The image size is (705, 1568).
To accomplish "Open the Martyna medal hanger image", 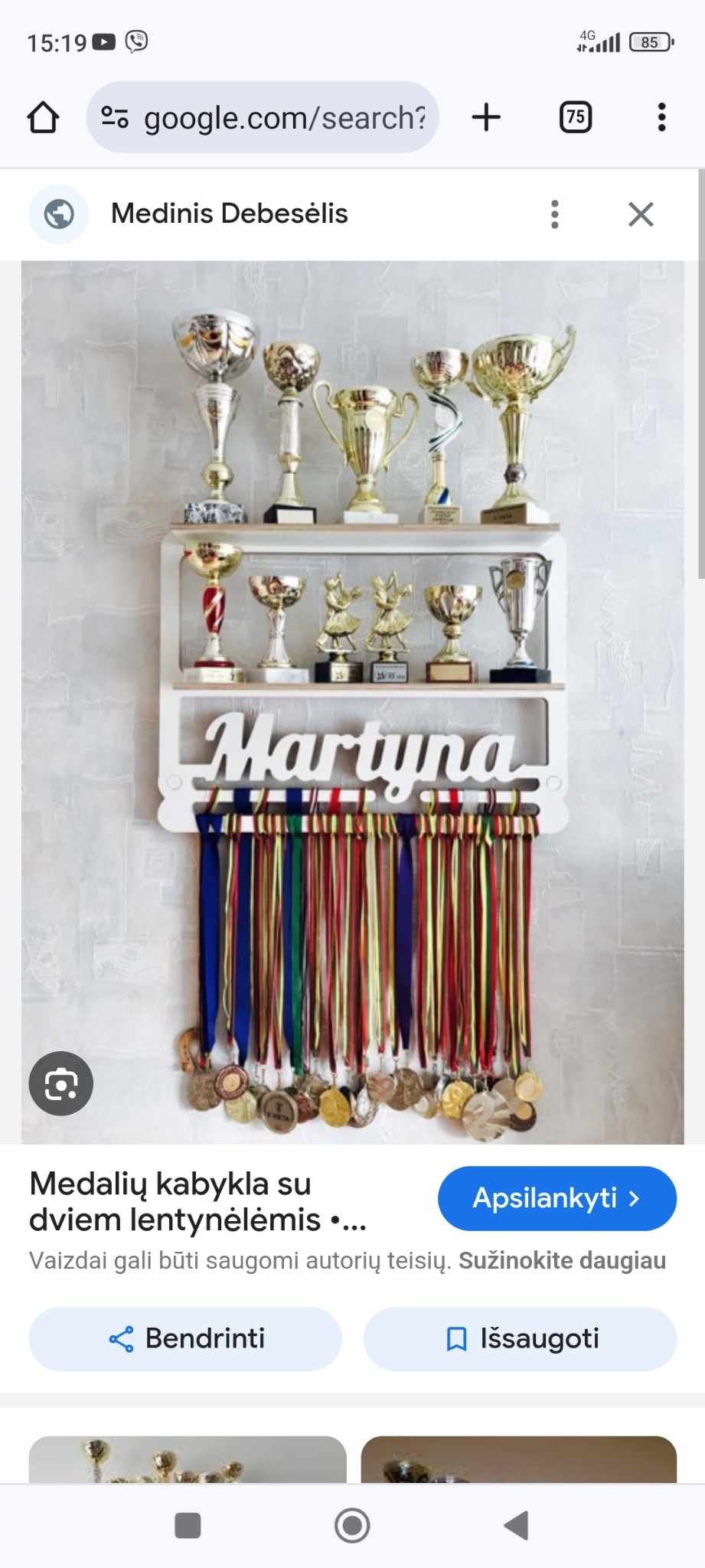I will point(352,703).
